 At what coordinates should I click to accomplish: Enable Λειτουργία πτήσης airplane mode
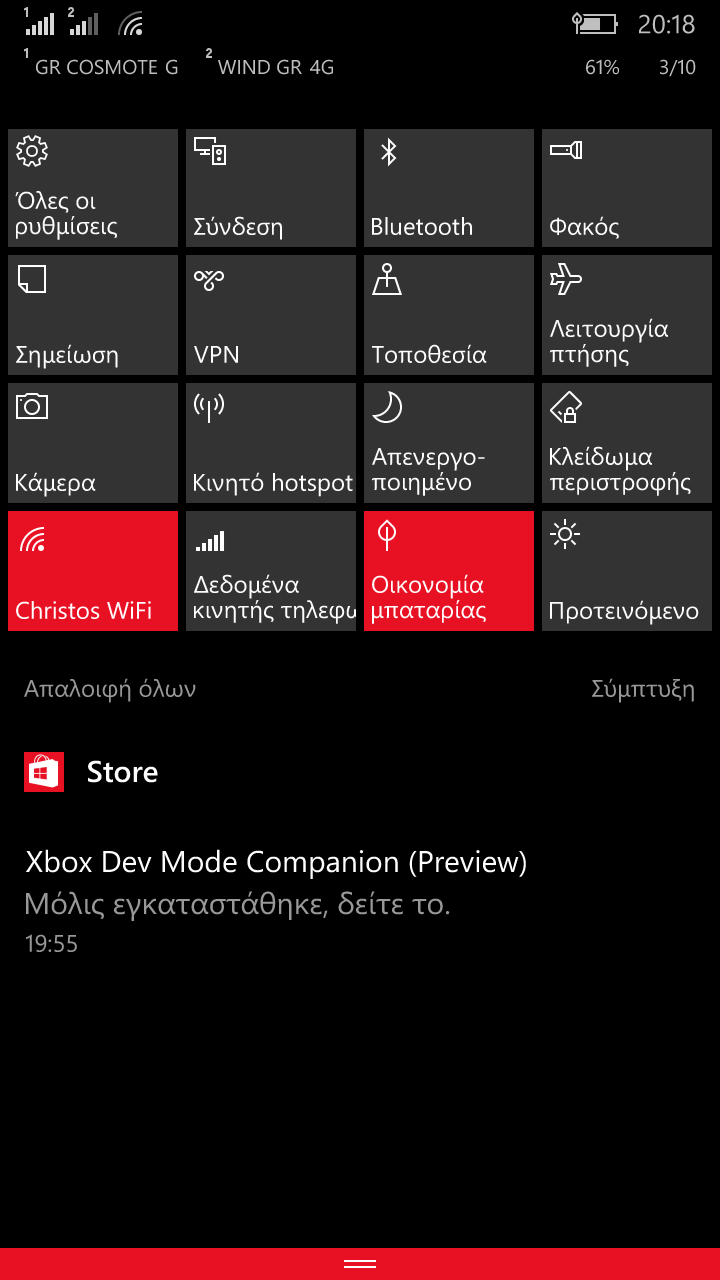point(627,315)
